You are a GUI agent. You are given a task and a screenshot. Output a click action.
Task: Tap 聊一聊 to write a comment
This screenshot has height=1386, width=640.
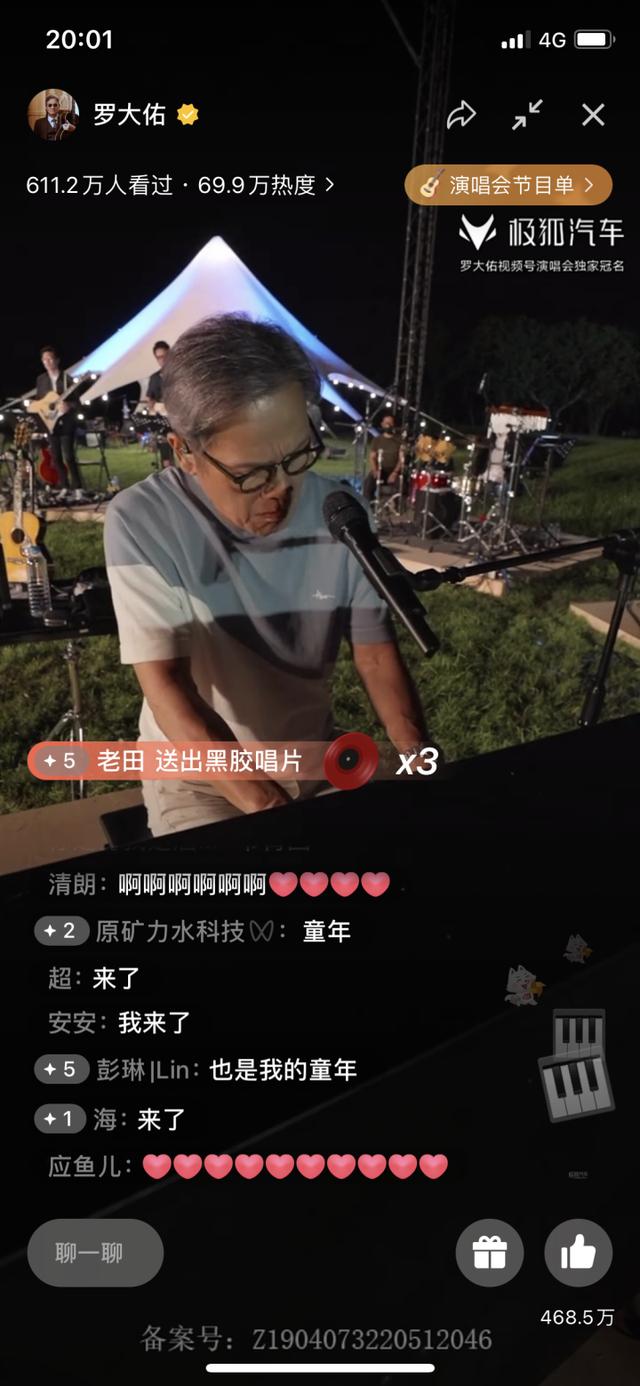[95, 1252]
